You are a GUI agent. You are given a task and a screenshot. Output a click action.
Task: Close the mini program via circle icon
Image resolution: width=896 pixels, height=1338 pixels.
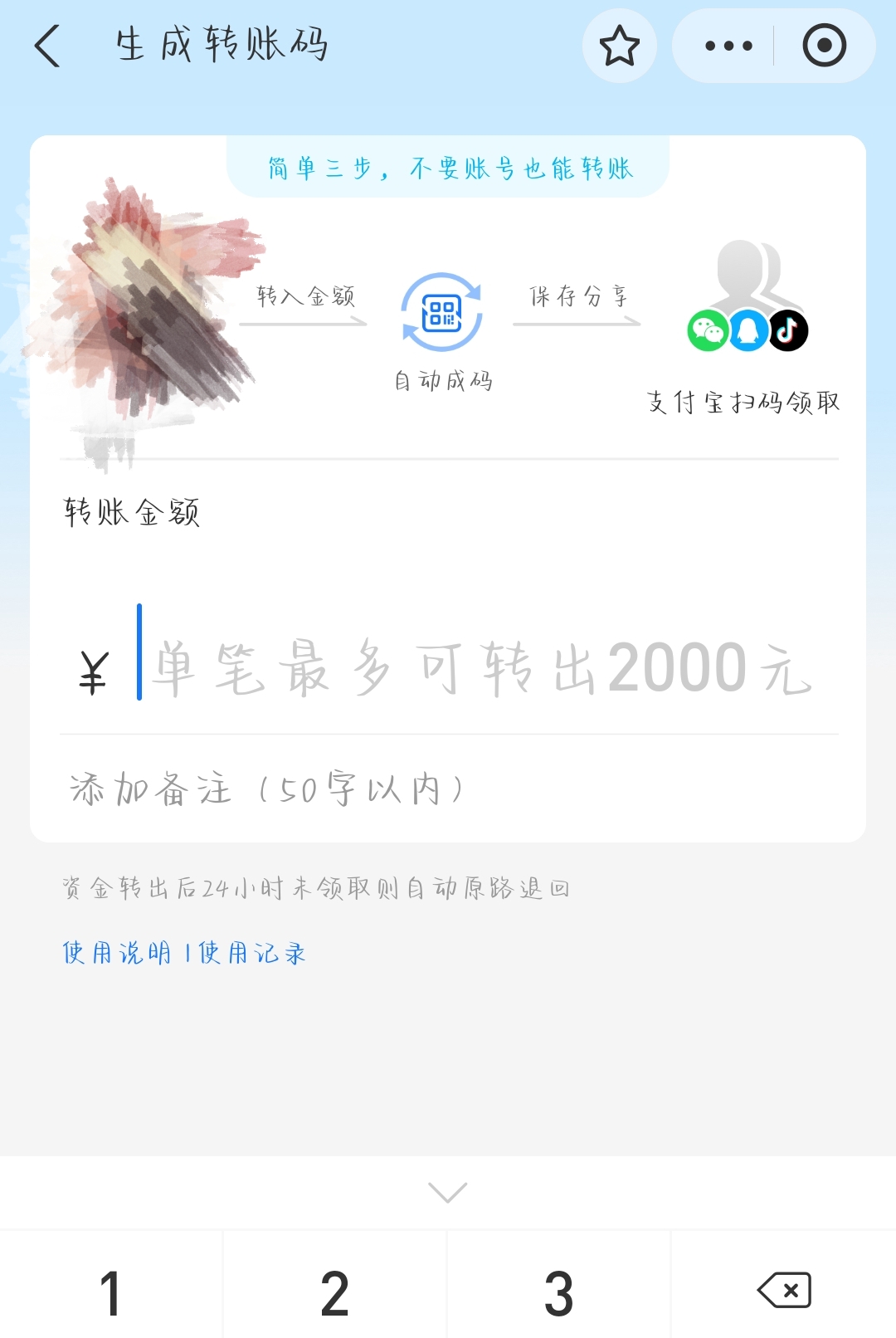[824, 46]
